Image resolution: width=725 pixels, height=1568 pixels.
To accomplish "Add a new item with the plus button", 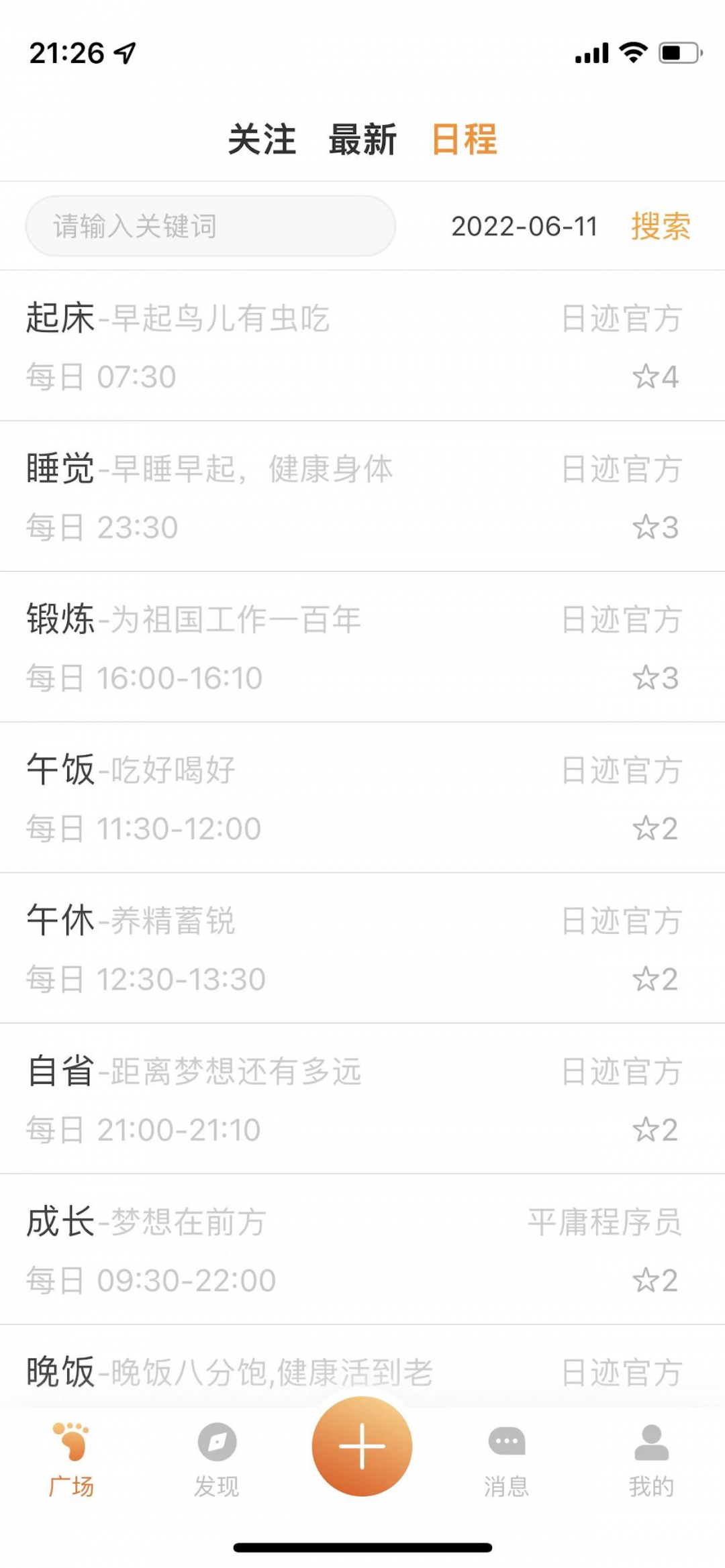I will (362, 1446).
